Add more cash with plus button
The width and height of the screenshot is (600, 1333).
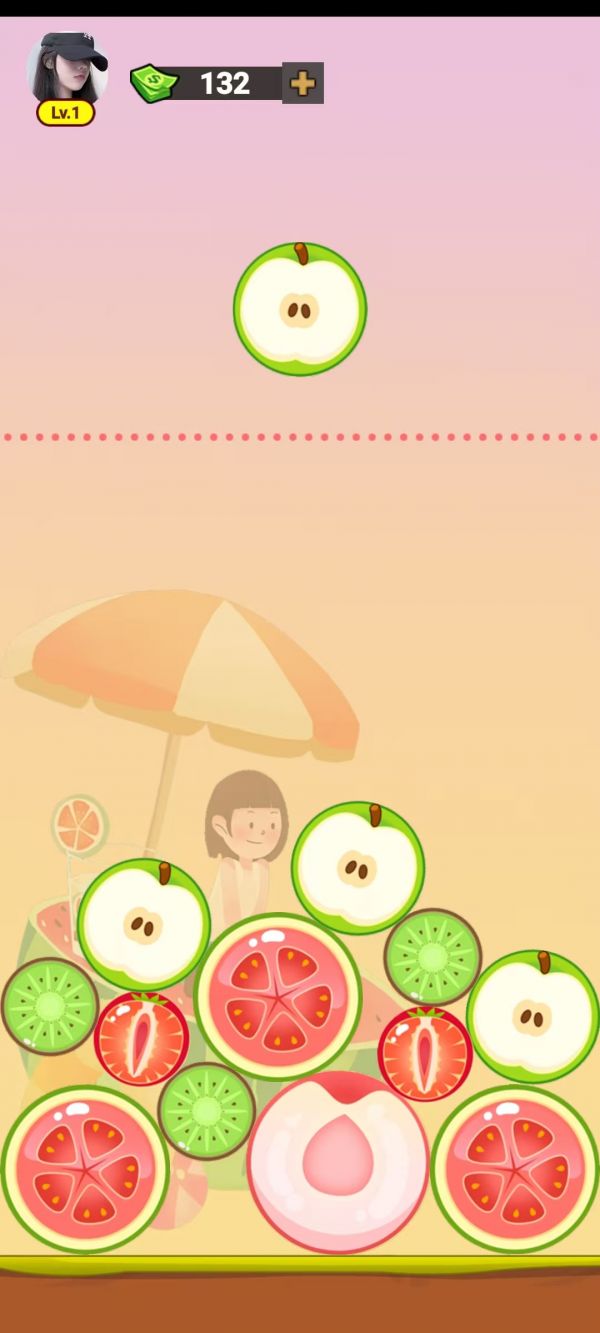click(x=302, y=83)
